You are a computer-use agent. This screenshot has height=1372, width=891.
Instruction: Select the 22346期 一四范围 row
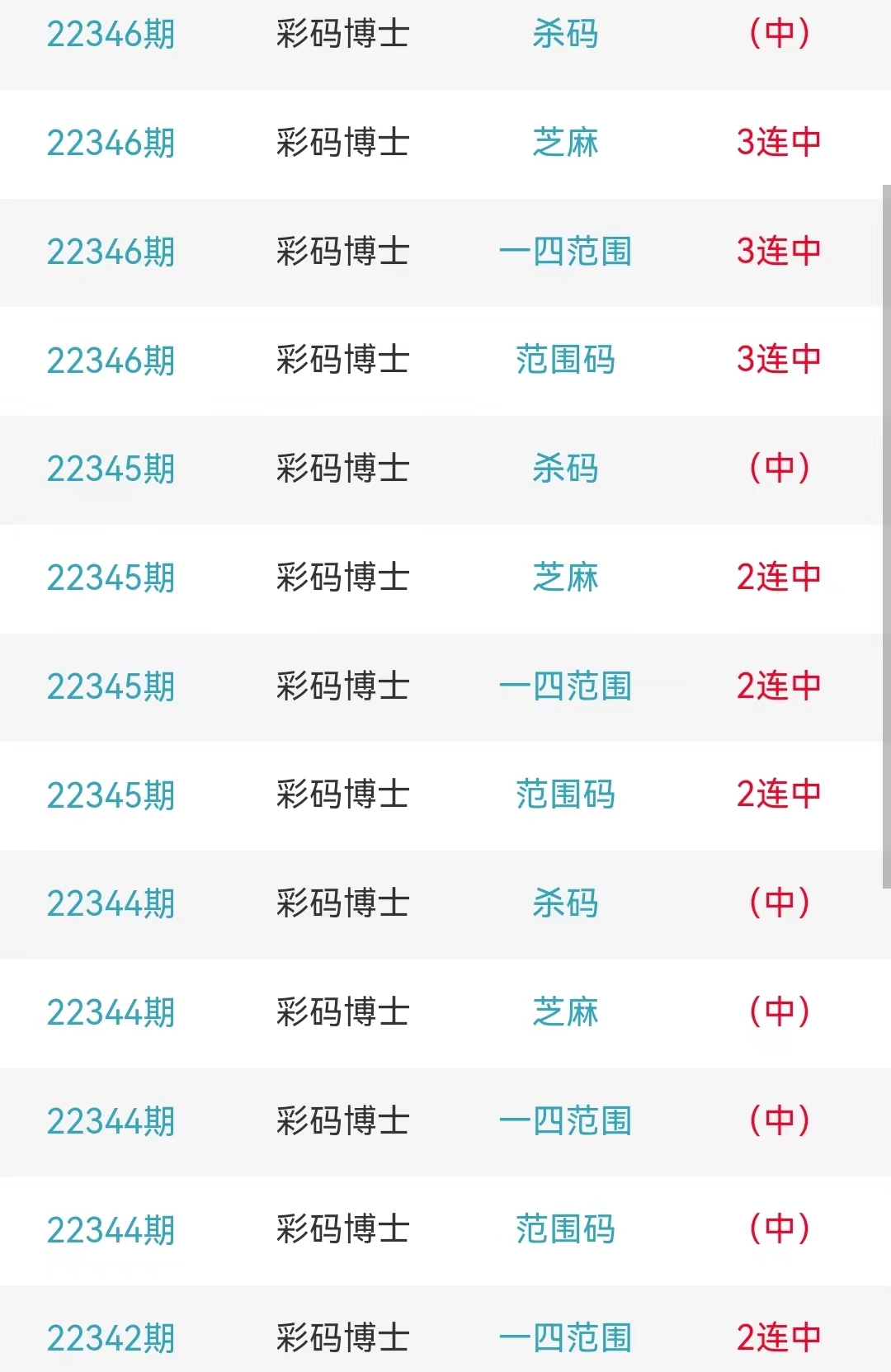click(x=565, y=252)
